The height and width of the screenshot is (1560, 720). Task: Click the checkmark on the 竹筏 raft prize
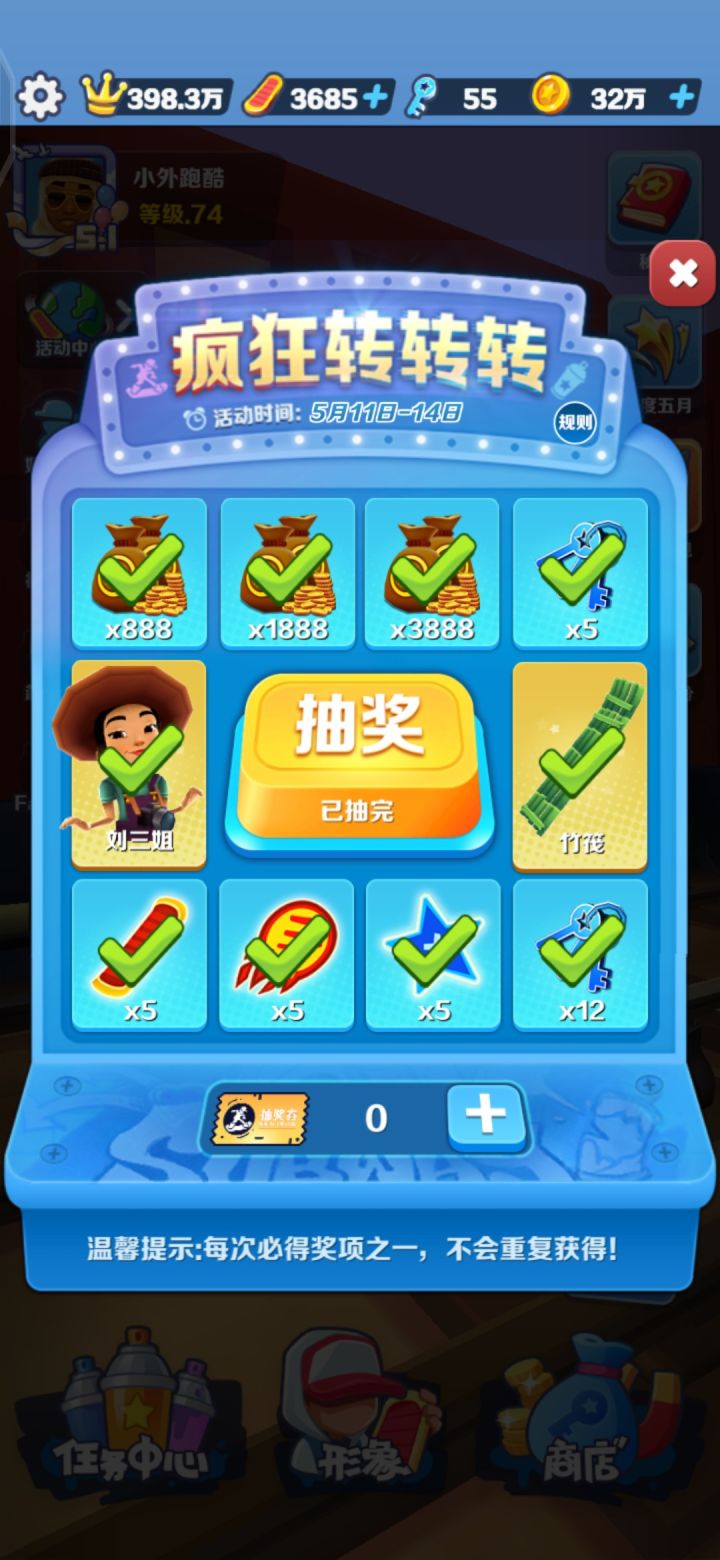point(580,762)
